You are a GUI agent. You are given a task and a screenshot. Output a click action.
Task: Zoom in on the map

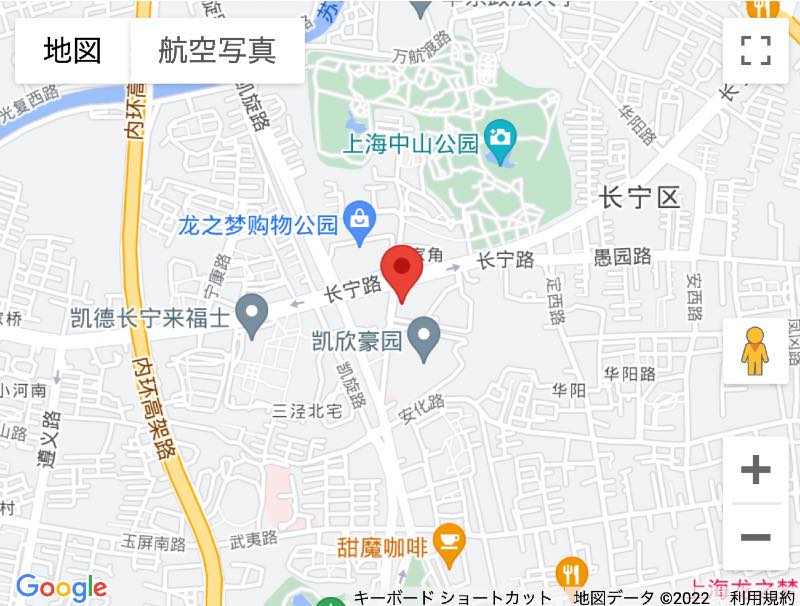tap(755, 470)
